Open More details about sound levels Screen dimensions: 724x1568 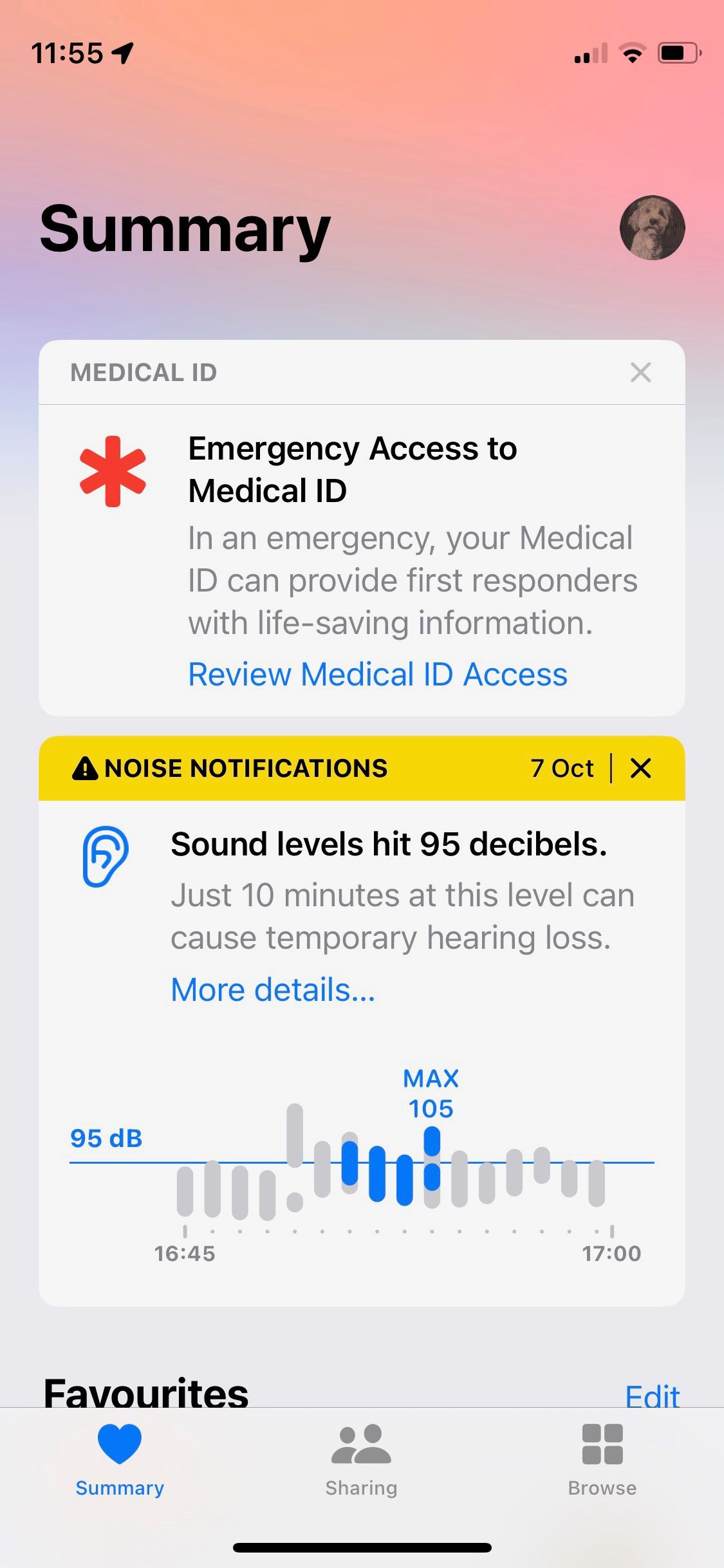pyautogui.click(x=273, y=990)
